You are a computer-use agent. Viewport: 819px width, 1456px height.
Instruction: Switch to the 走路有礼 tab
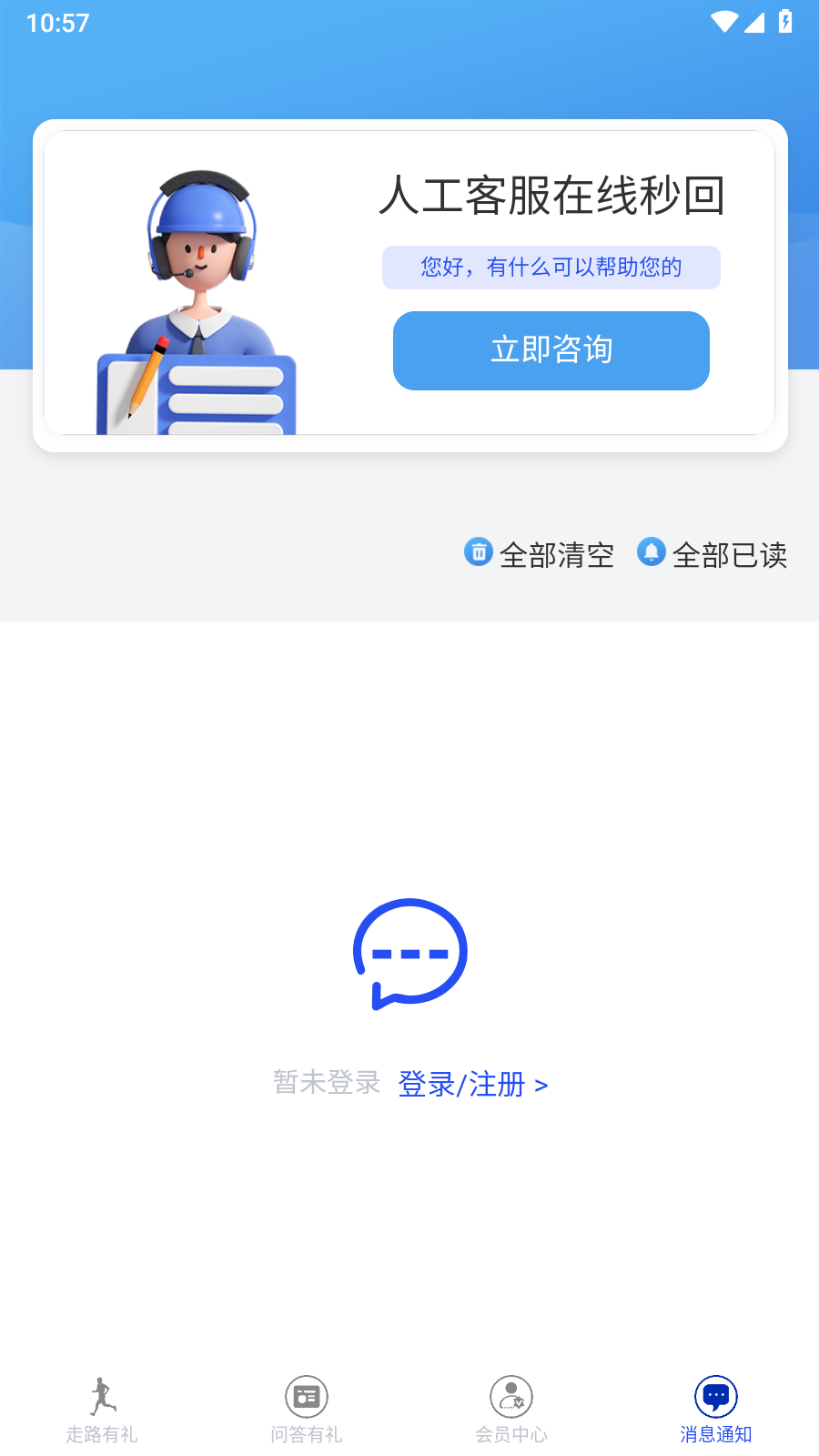pyautogui.click(x=102, y=1410)
